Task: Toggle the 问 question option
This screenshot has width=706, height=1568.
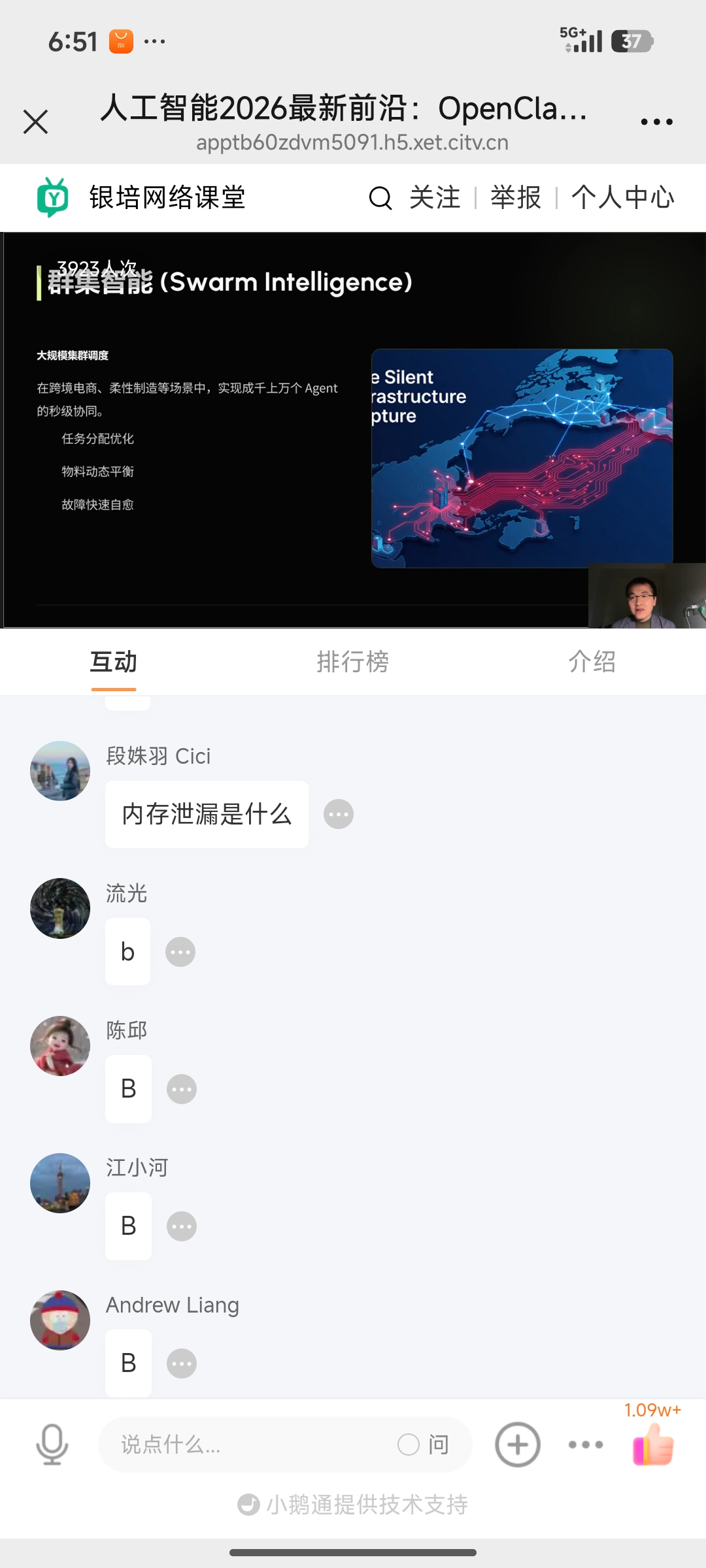Action: pyautogui.click(x=424, y=1445)
